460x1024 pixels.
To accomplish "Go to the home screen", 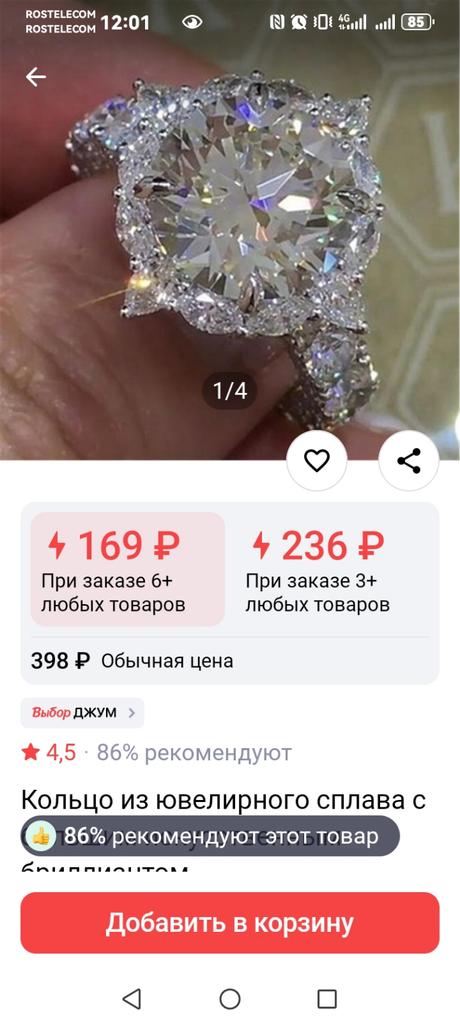I will [x=230, y=999].
